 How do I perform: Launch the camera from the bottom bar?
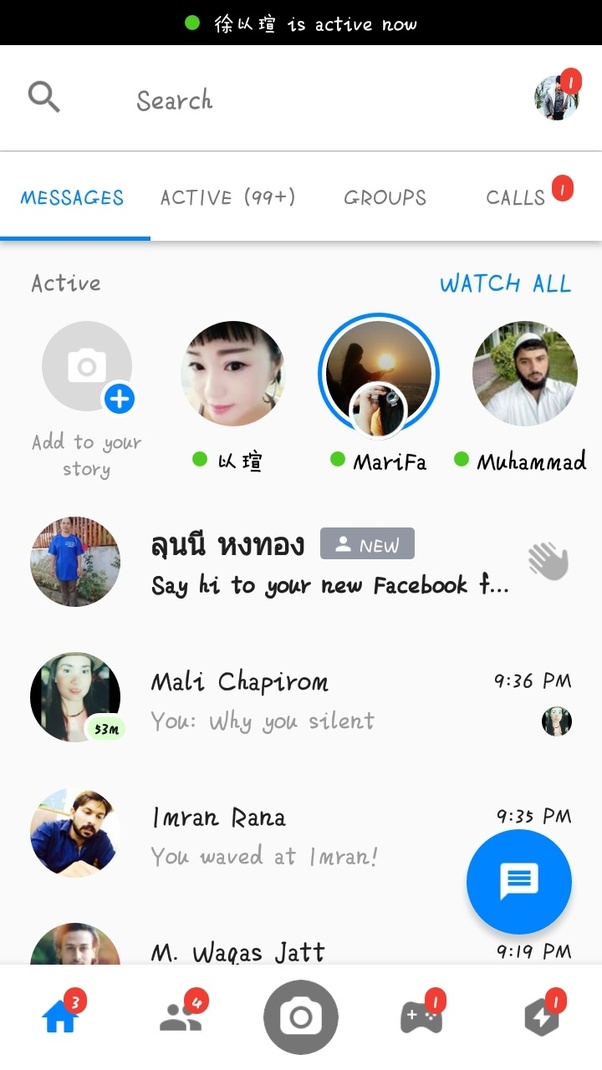tap(301, 1018)
